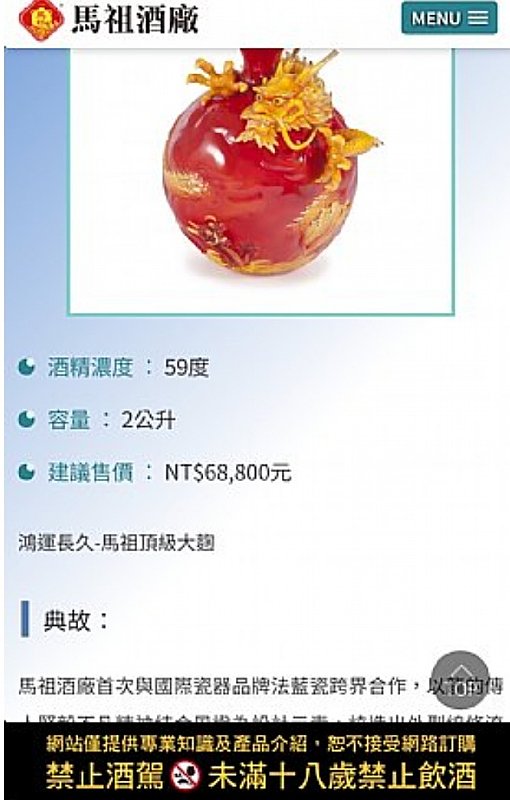Screen dimensions: 510x800
Task: Tap the scroll-to-top arrow button
Action: tap(460, 680)
